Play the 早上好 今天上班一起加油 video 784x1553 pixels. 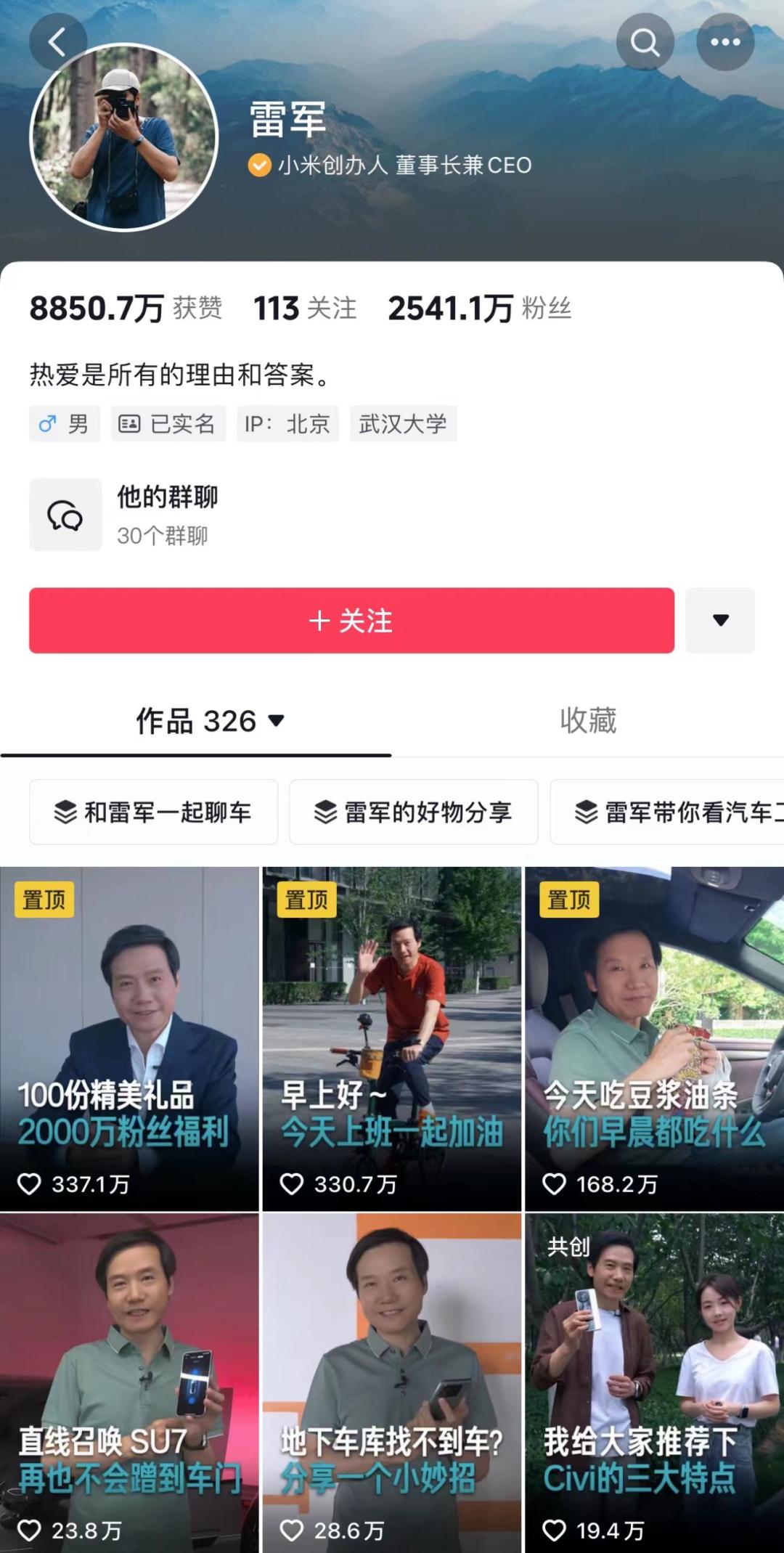[x=392, y=1038]
